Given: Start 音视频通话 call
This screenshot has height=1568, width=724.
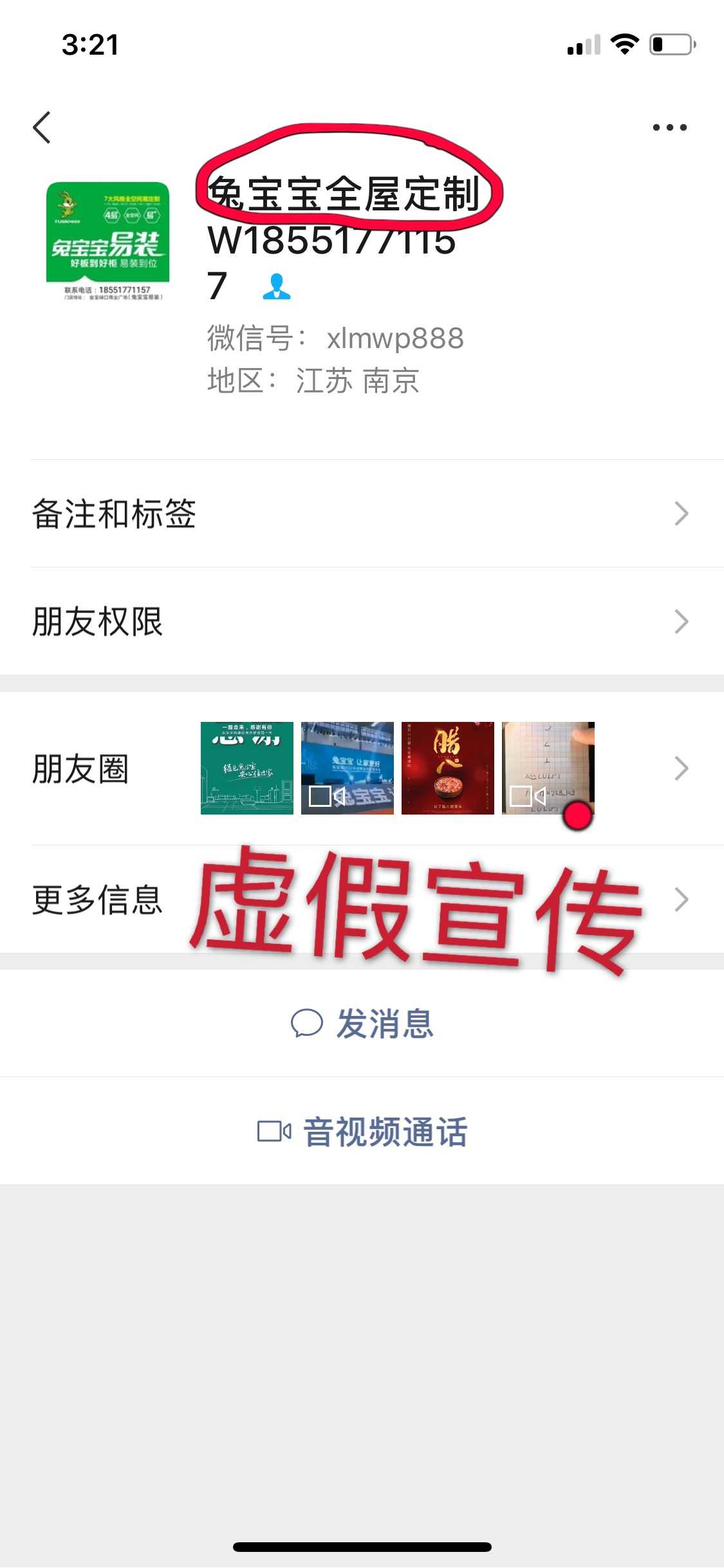Looking at the screenshot, I should pos(362,1131).
